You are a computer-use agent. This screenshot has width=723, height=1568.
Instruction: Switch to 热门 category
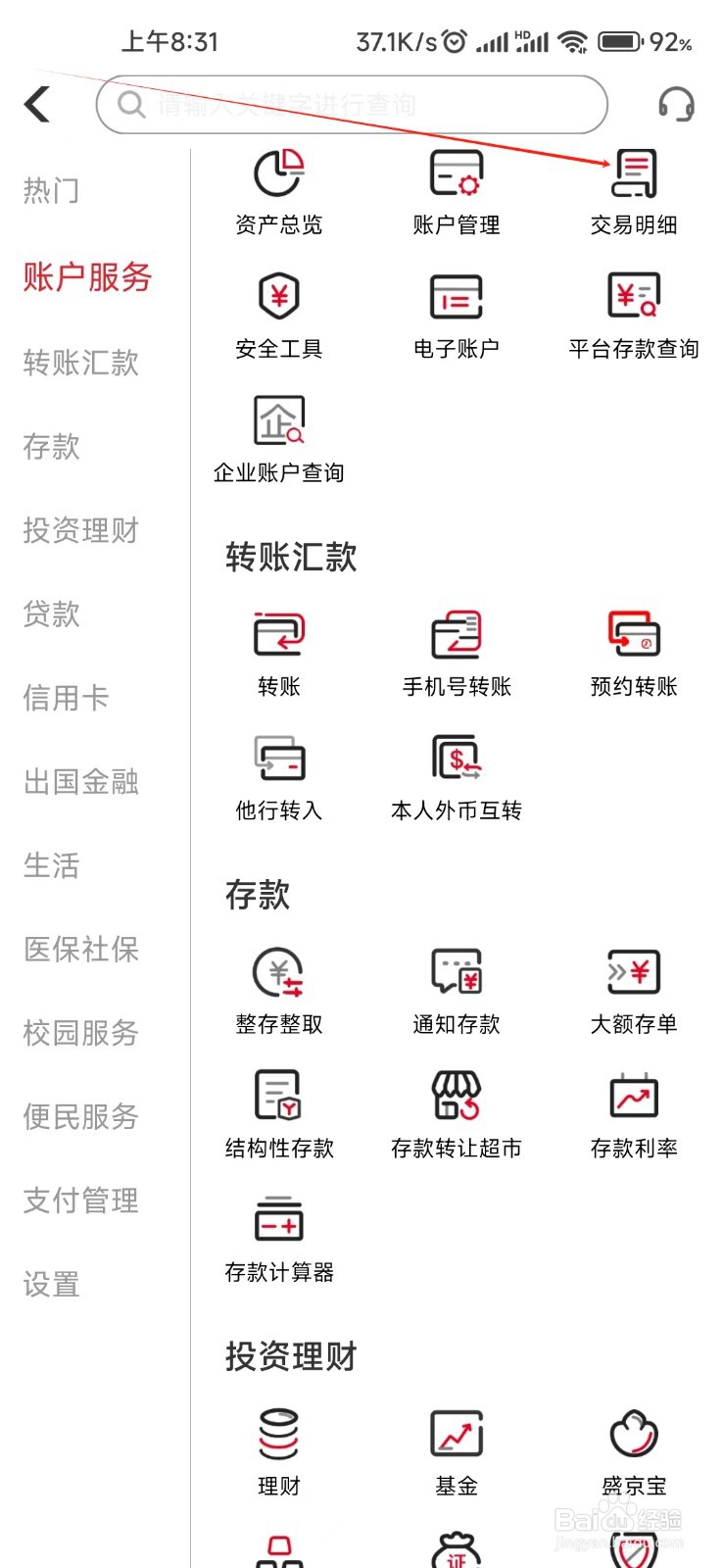[51, 190]
